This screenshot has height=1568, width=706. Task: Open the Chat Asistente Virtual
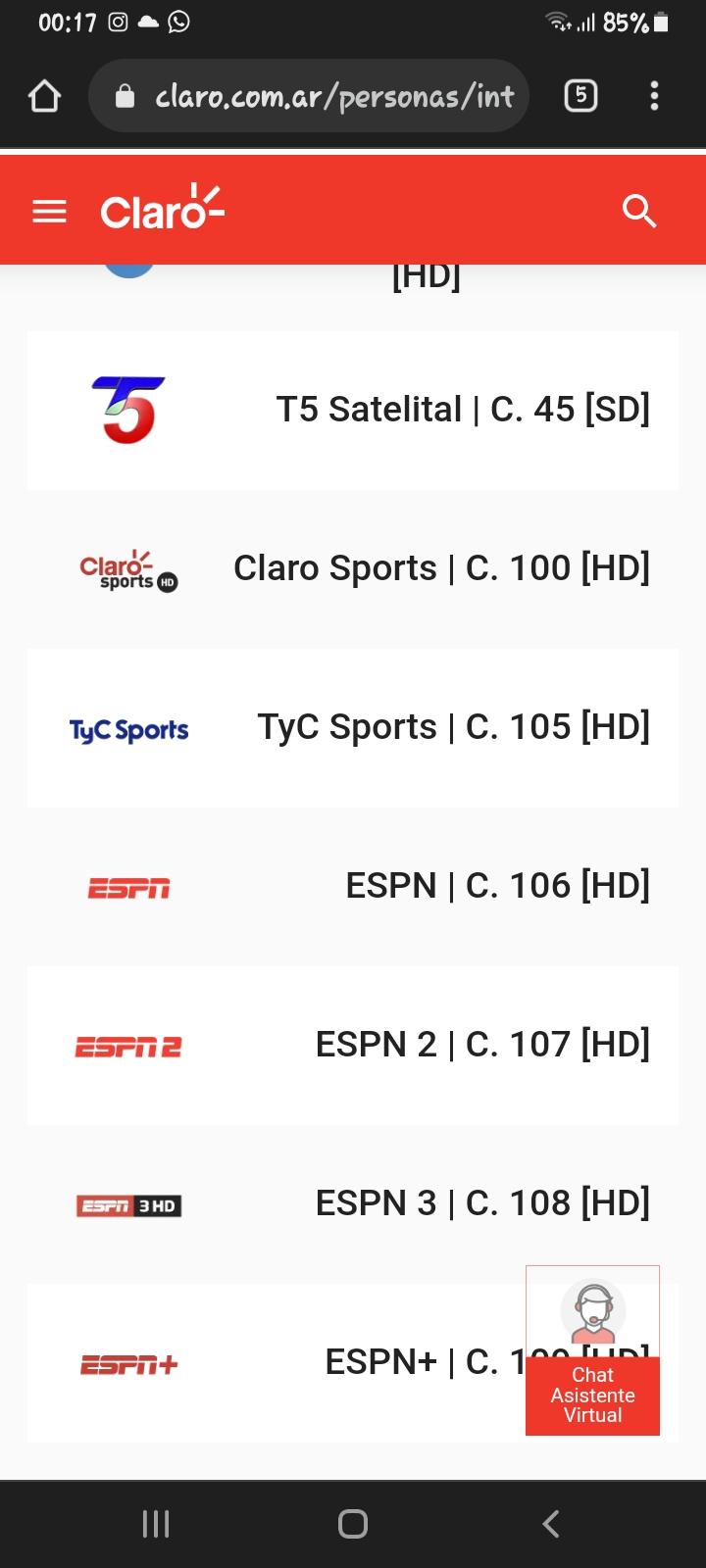[x=592, y=1350]
